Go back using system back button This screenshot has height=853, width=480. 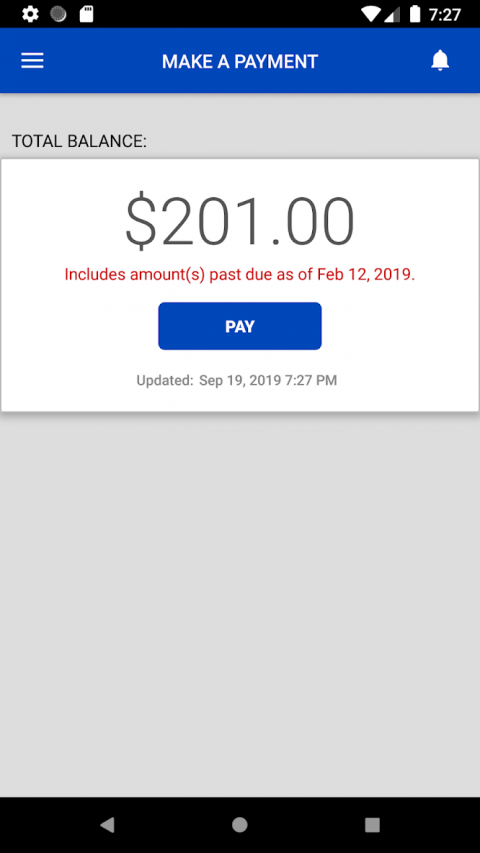107,825
